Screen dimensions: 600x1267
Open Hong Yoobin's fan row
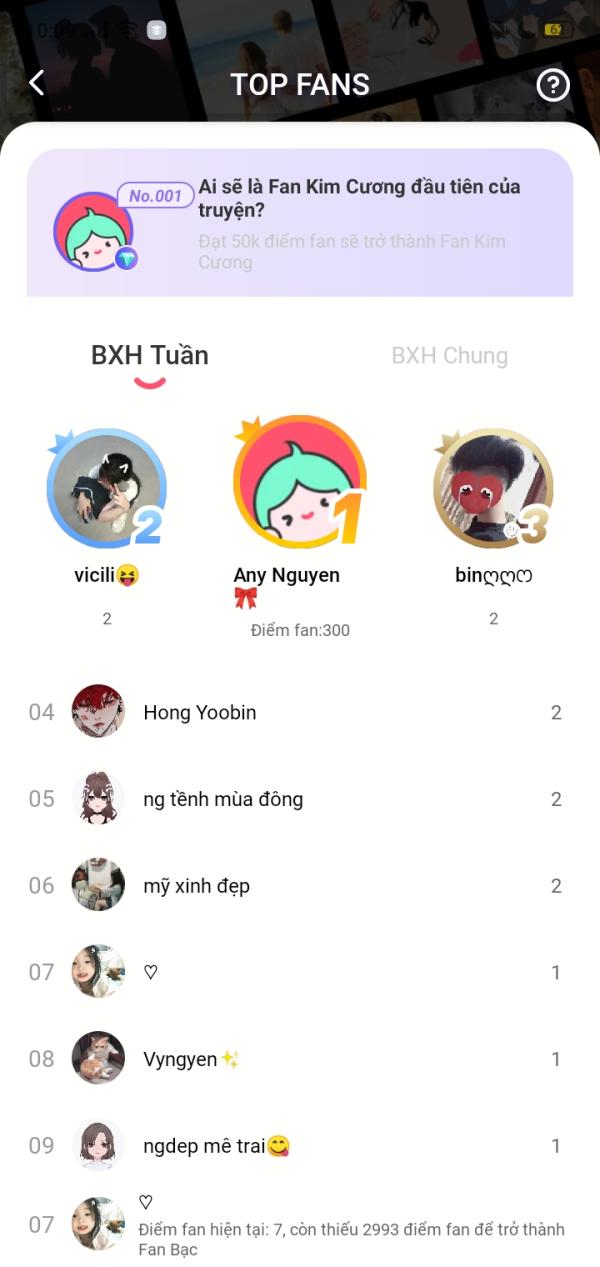[300, 713]
